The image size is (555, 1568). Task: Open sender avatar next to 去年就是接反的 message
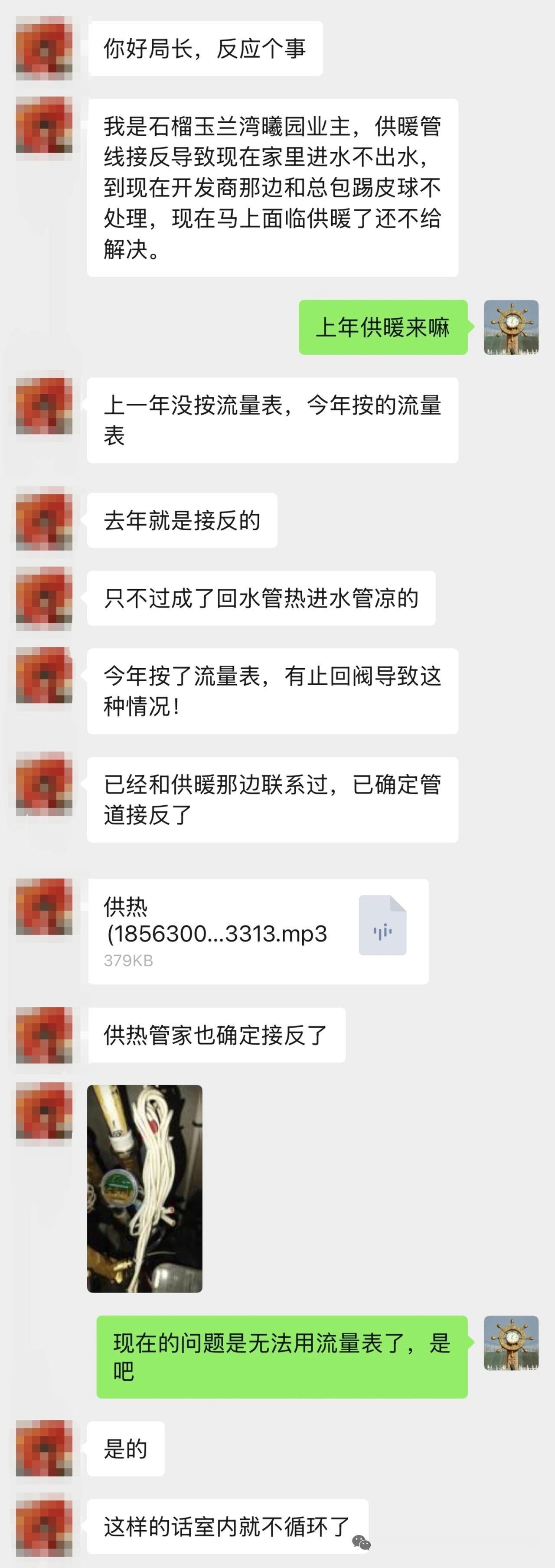pyautogui.click(x=43, y=521)
